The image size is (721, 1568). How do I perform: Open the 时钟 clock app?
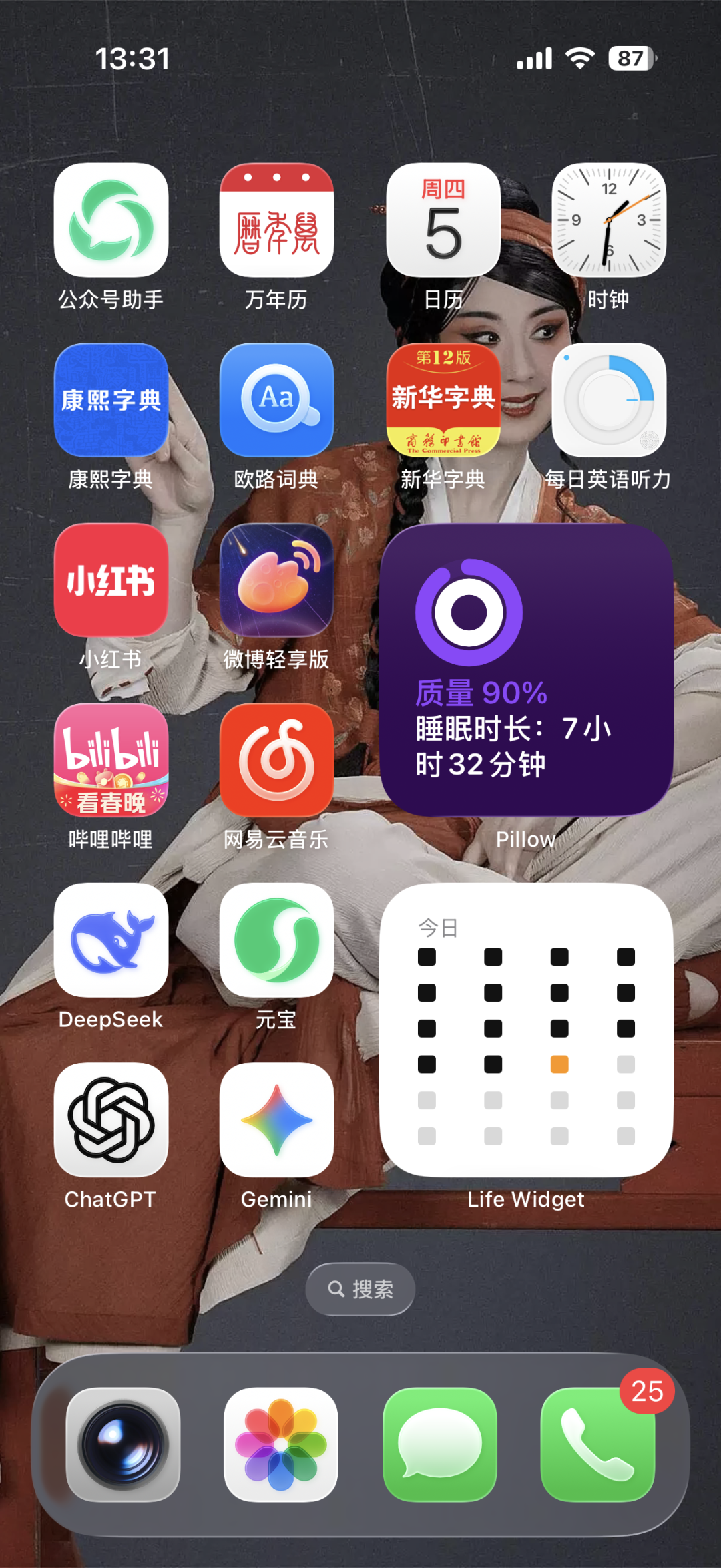pyautogui.click(x=608, y=220)
